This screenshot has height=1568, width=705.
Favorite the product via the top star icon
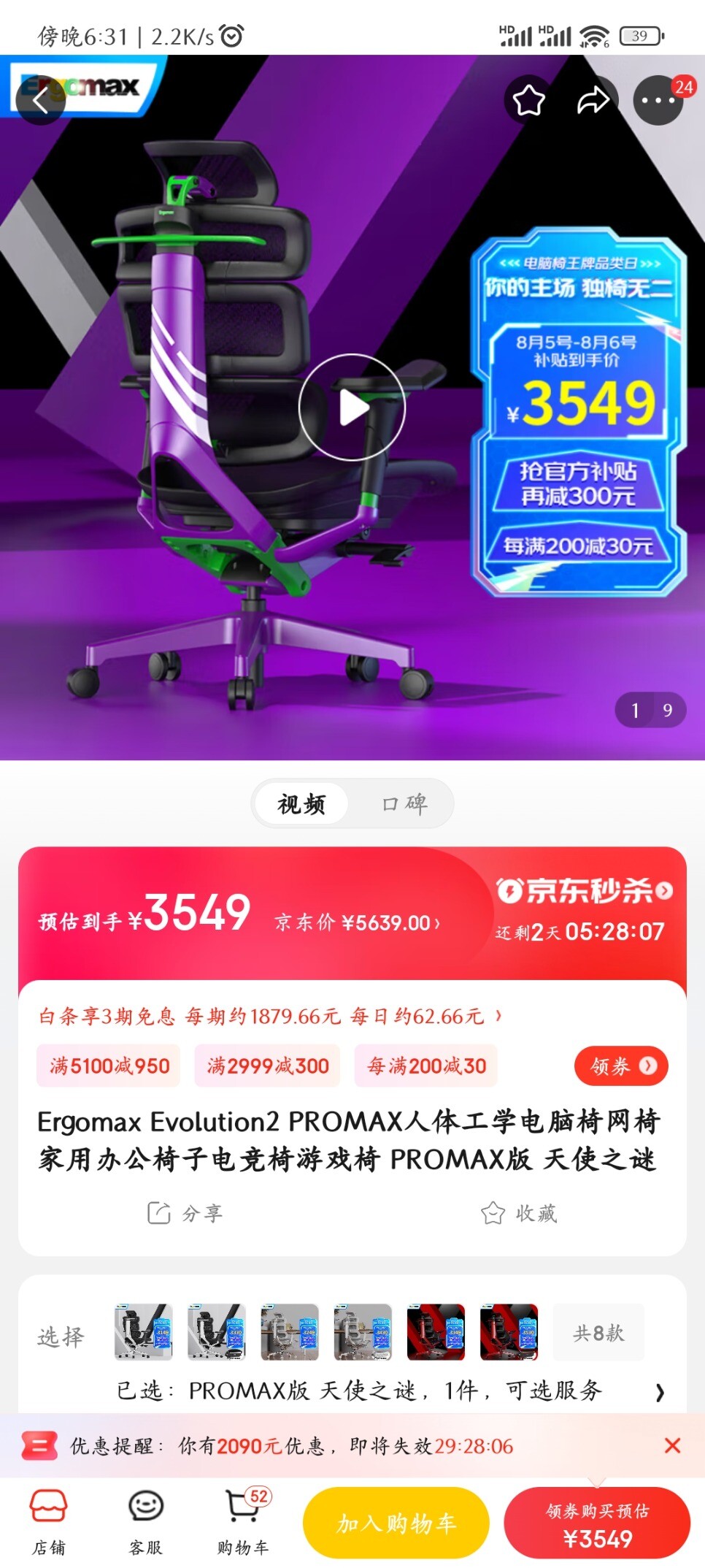[x=529, y=100]
